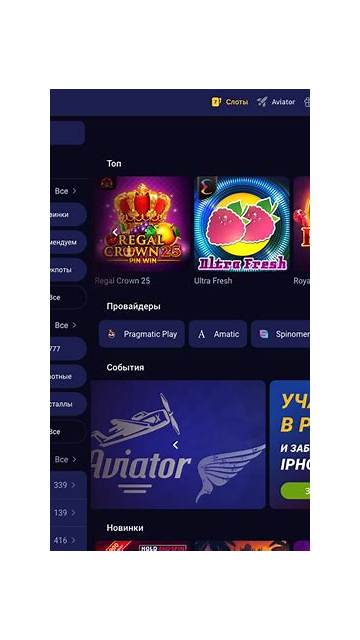Viewport: 360px width, 640px height.
Task: Select the 777 category in sidebar
Action: click(x=68, y=349)
